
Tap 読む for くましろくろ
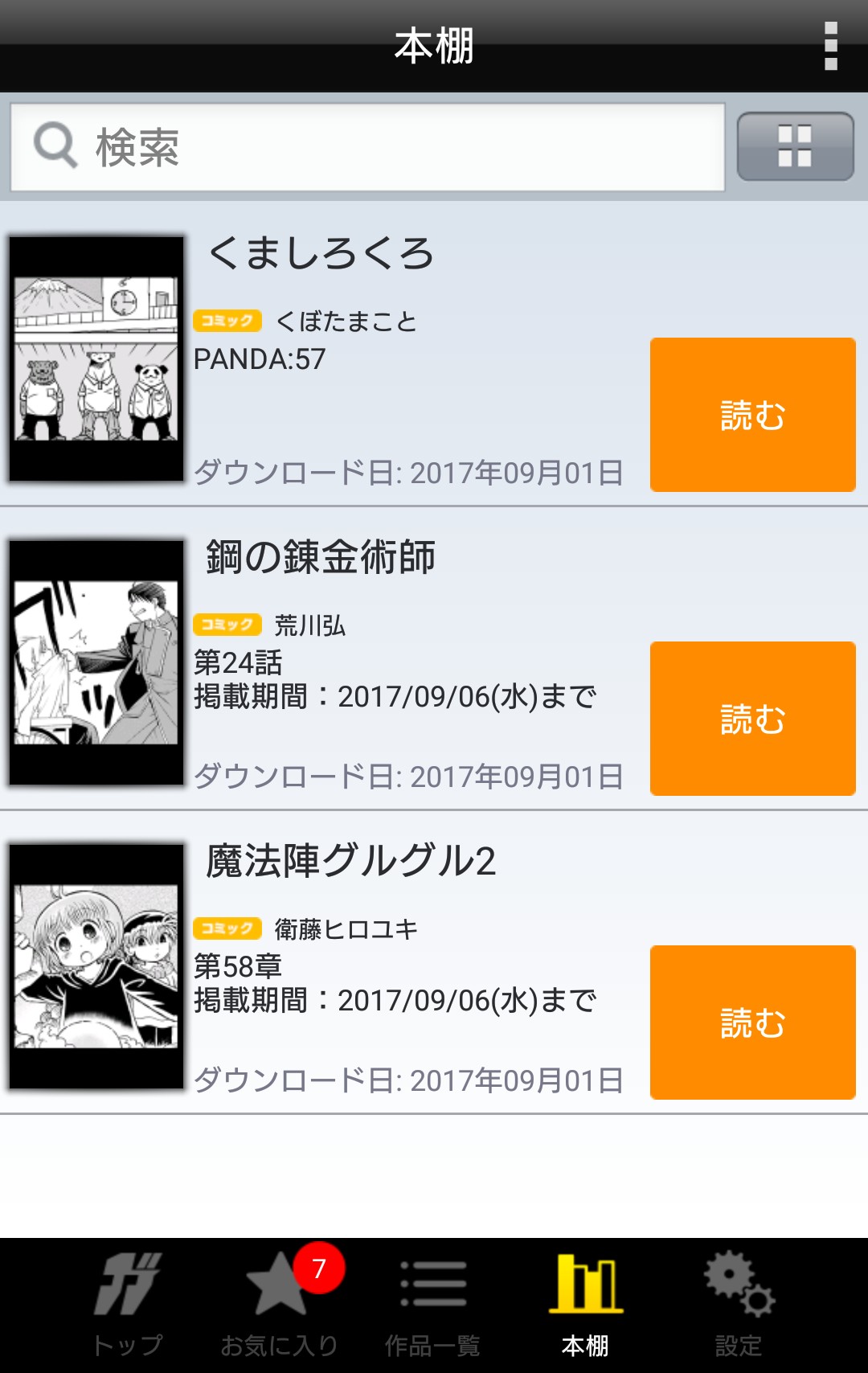752,415
